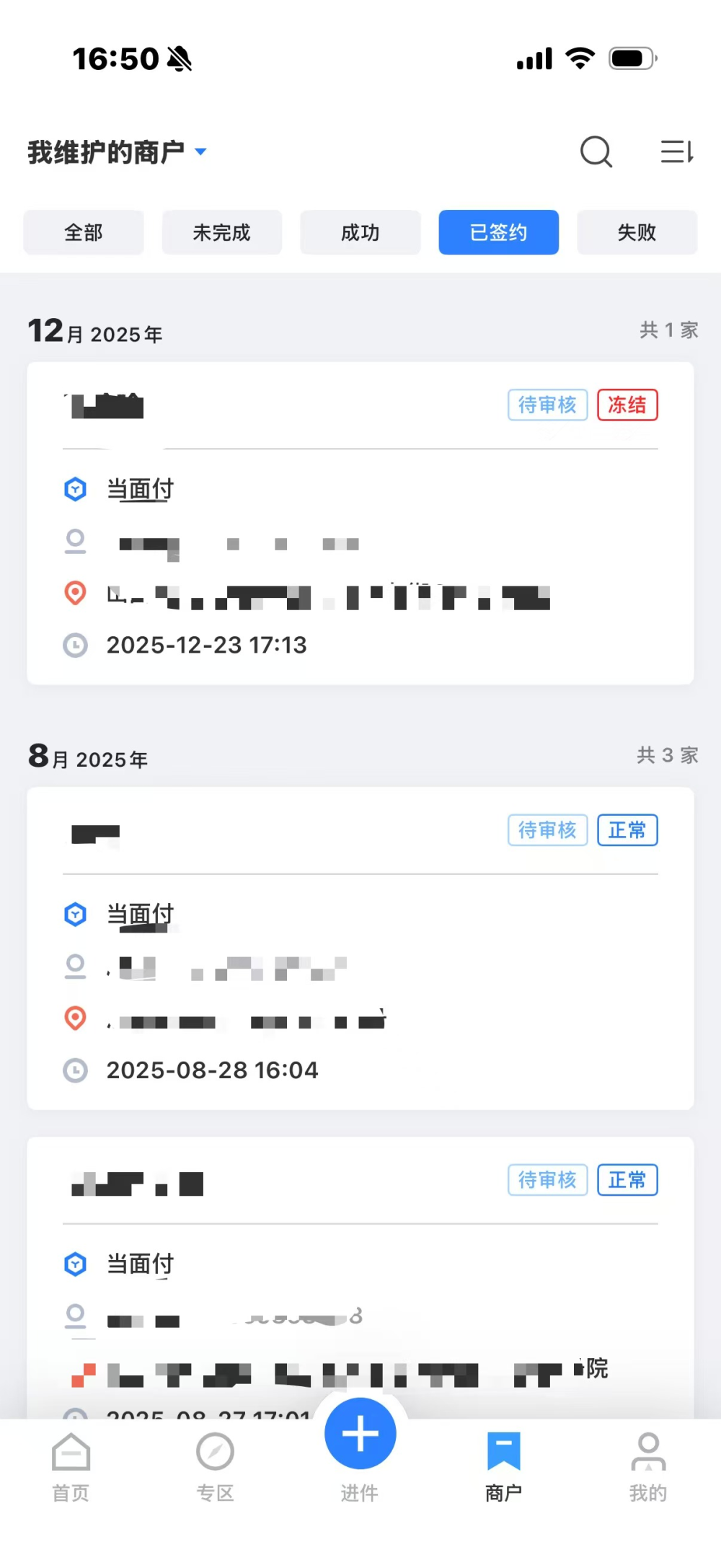
Task: Go to the 首页 tab
Action: coord(71,1466)
